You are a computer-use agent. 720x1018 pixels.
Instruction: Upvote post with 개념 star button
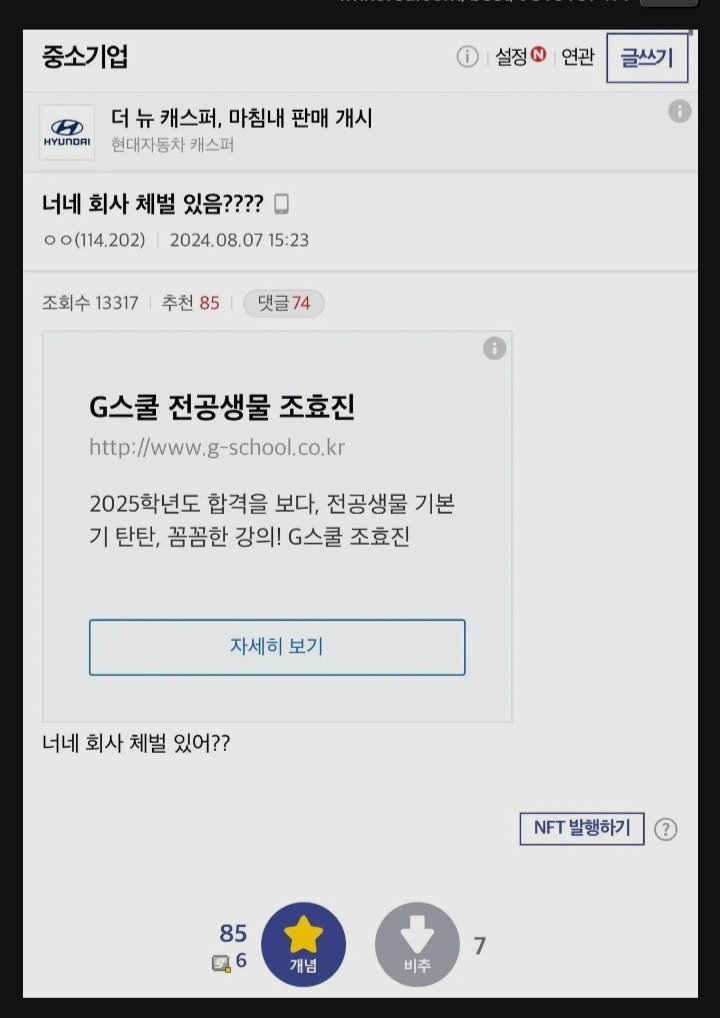click(x=303, y=945)
